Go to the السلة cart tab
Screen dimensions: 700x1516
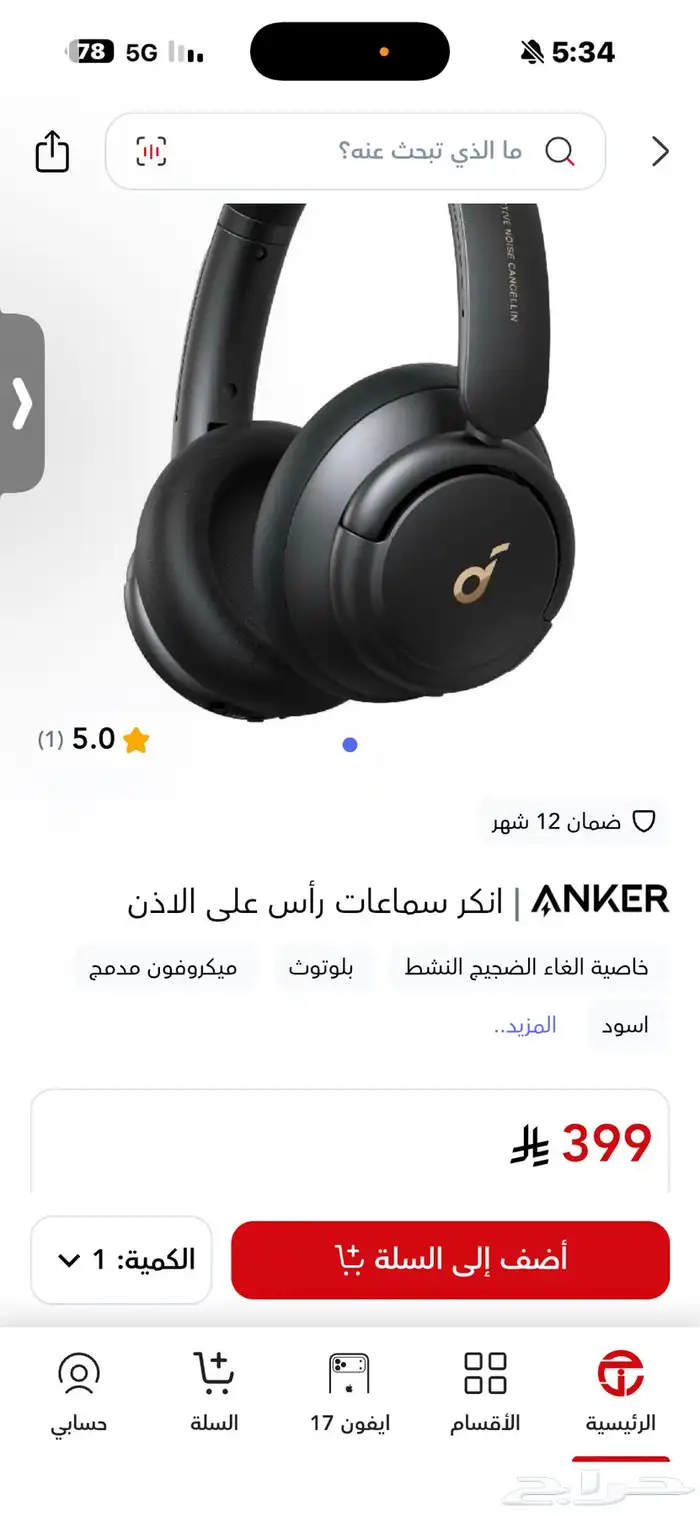pos(213,1392)
